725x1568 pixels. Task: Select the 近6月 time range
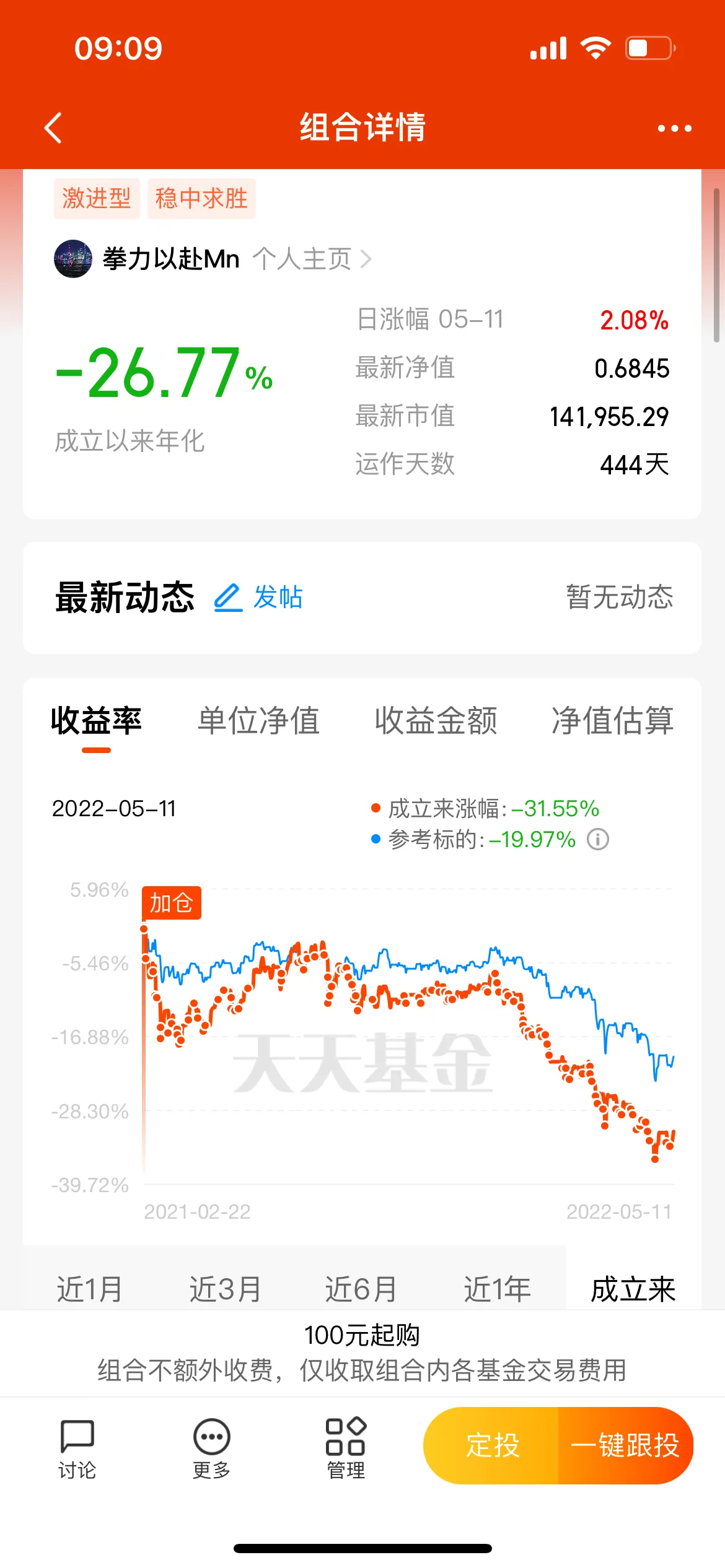pos(361,1289)
